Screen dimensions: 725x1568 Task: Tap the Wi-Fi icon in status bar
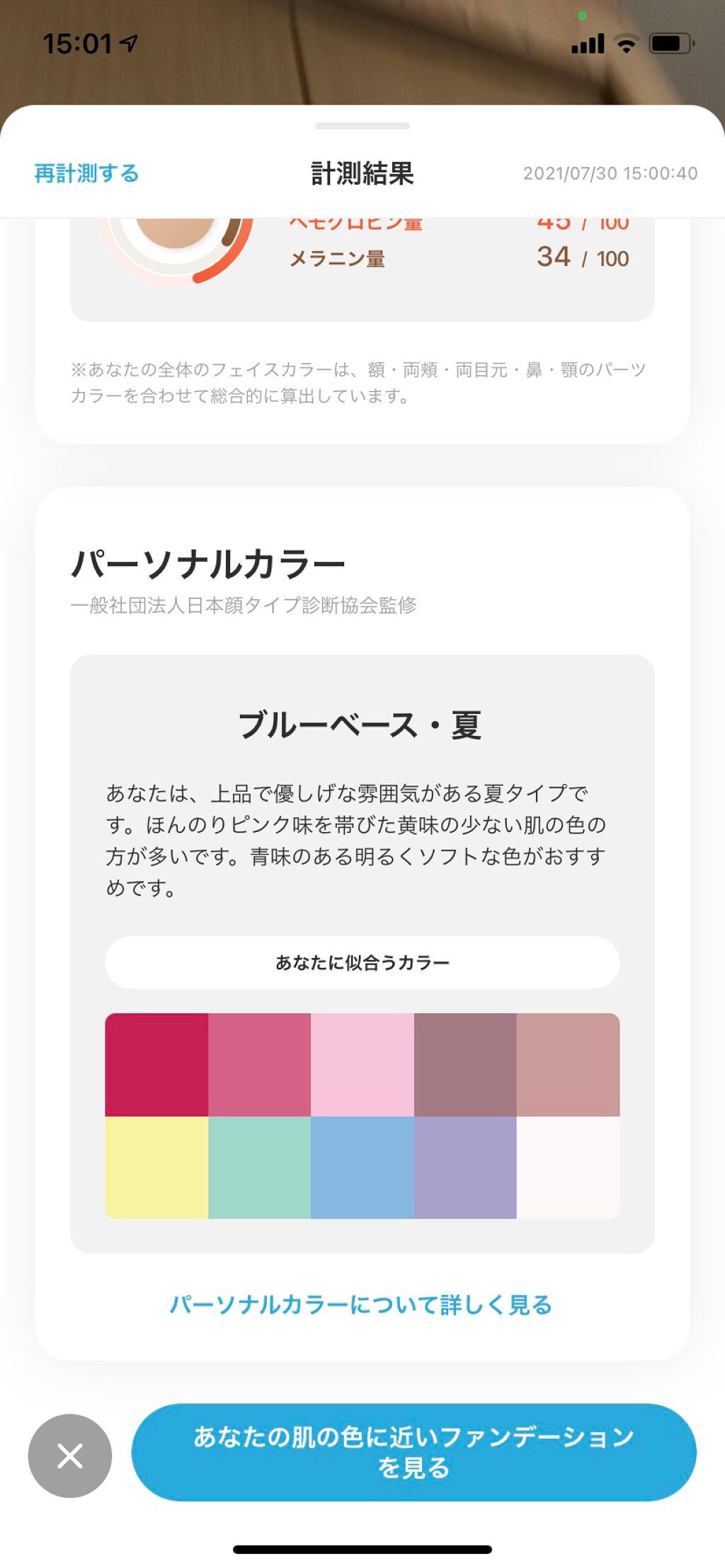click(x=626, y=42)
